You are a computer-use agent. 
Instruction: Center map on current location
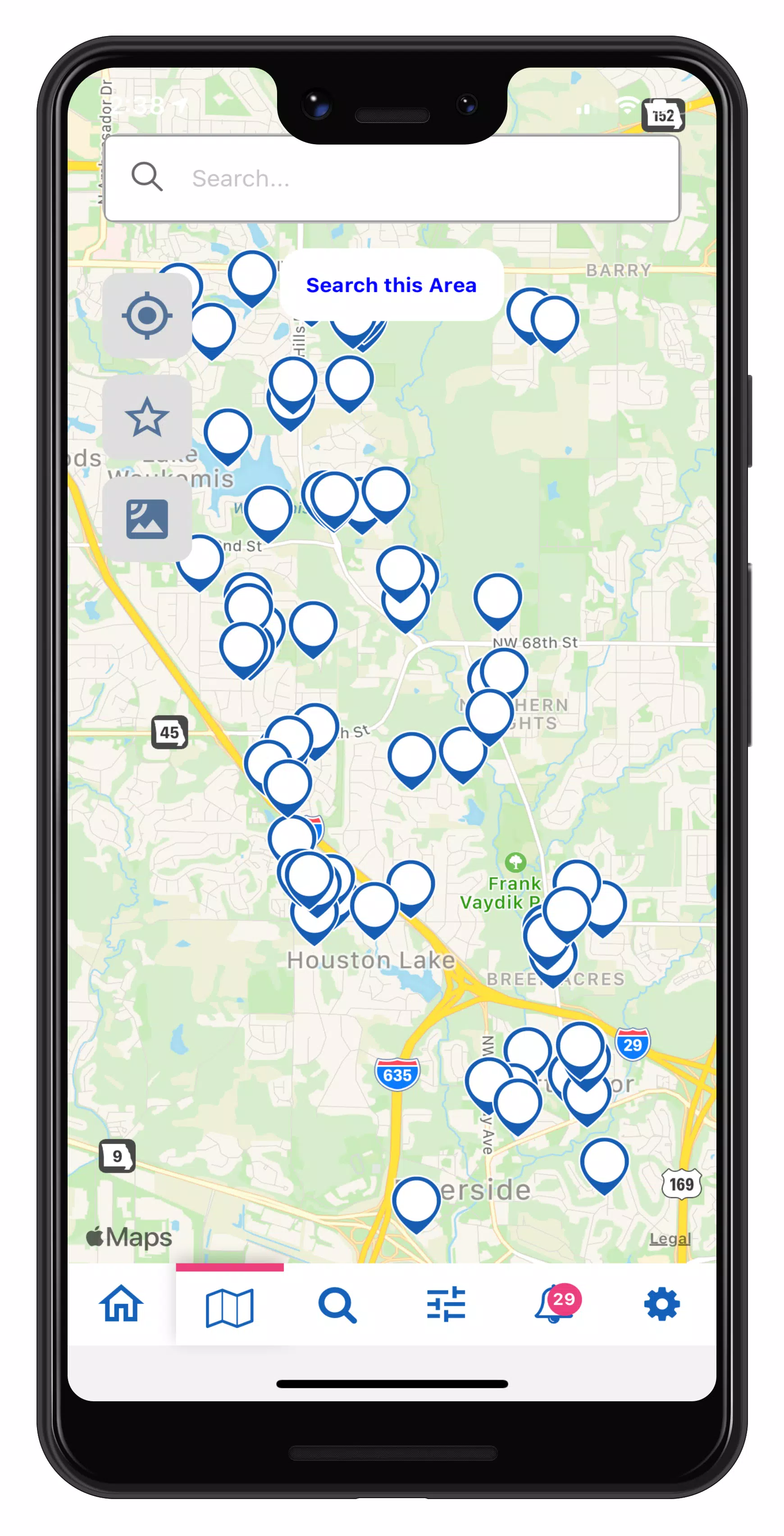tap(147, 315)
